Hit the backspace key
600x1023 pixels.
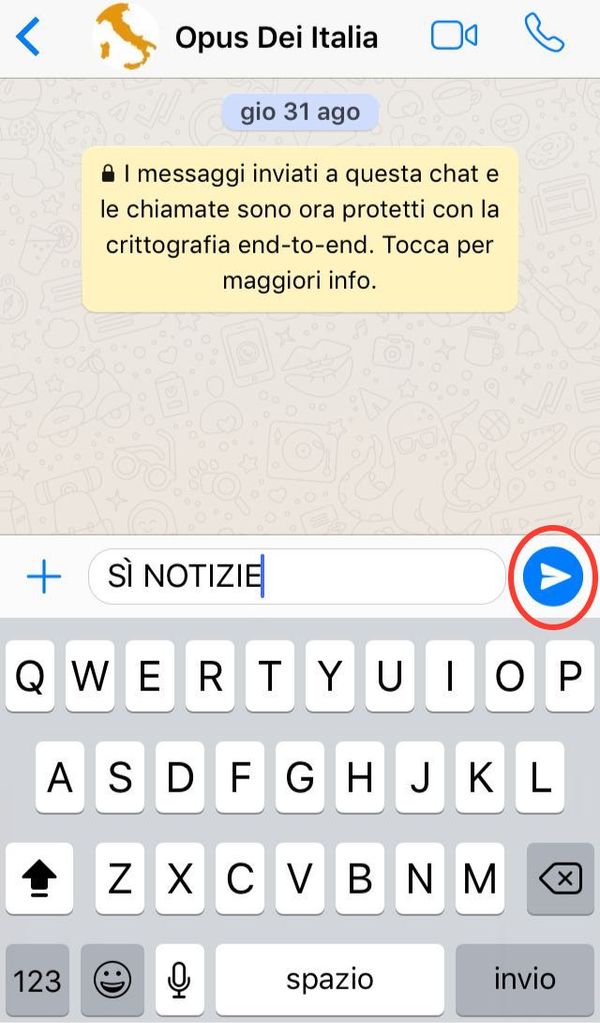[559, 878]
